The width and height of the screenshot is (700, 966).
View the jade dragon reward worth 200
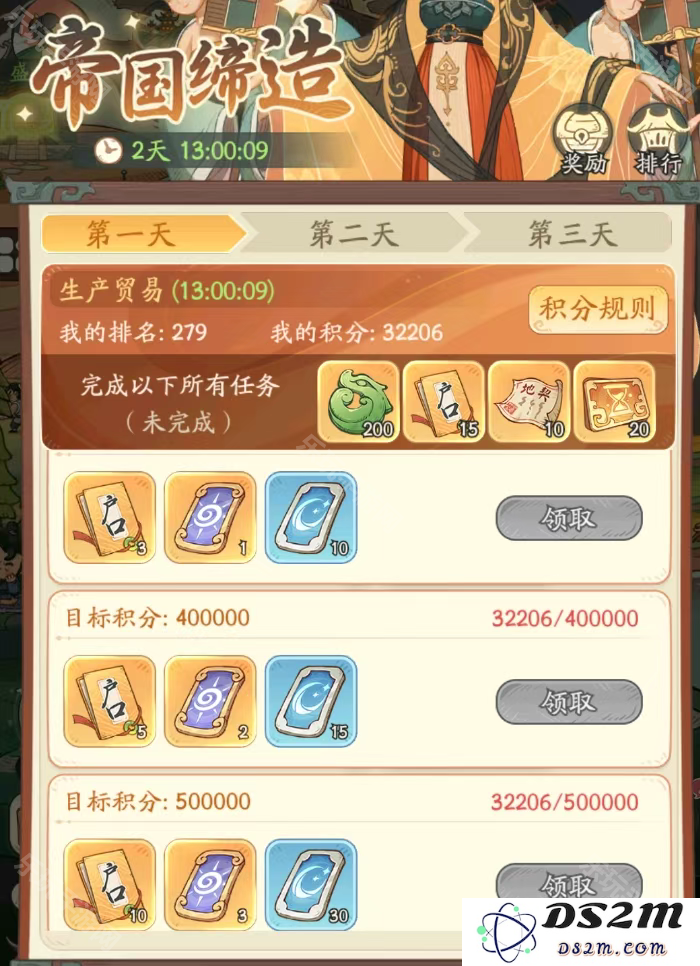click(358, 403)
